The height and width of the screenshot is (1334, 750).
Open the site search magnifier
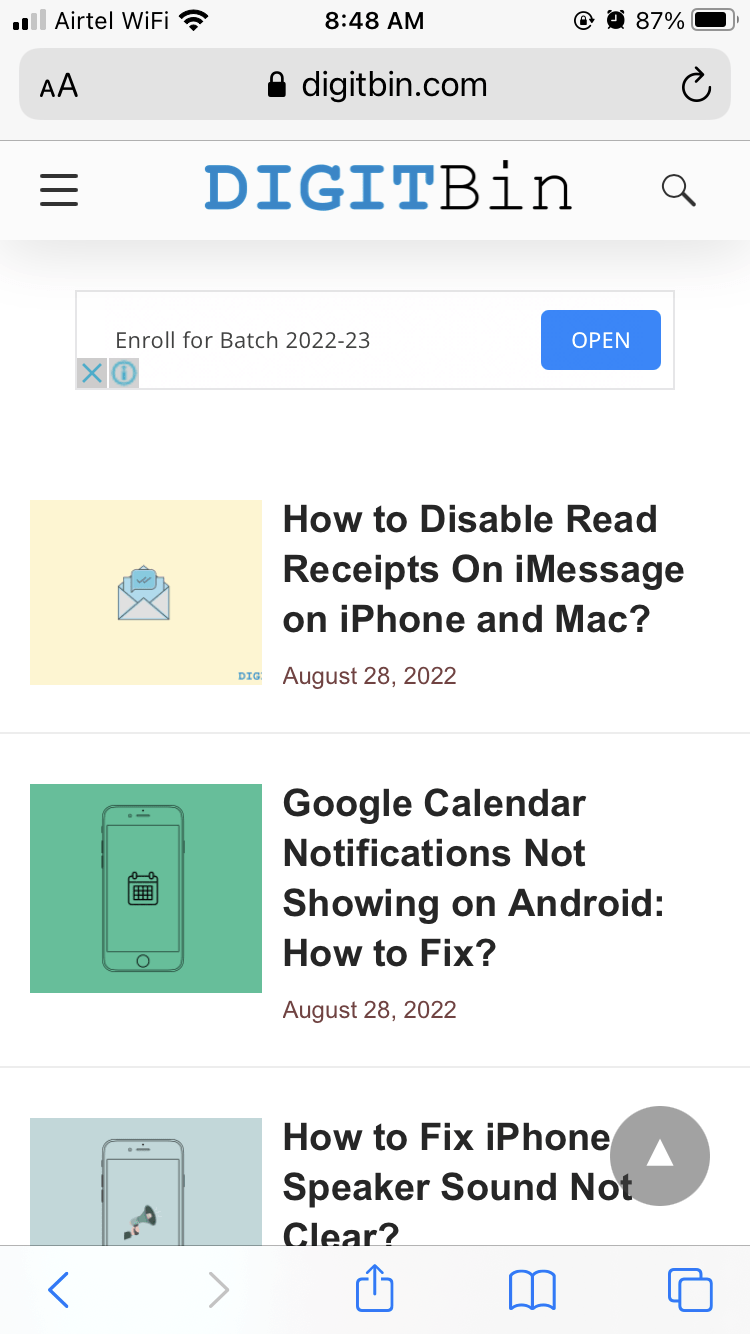pos(679,189)
